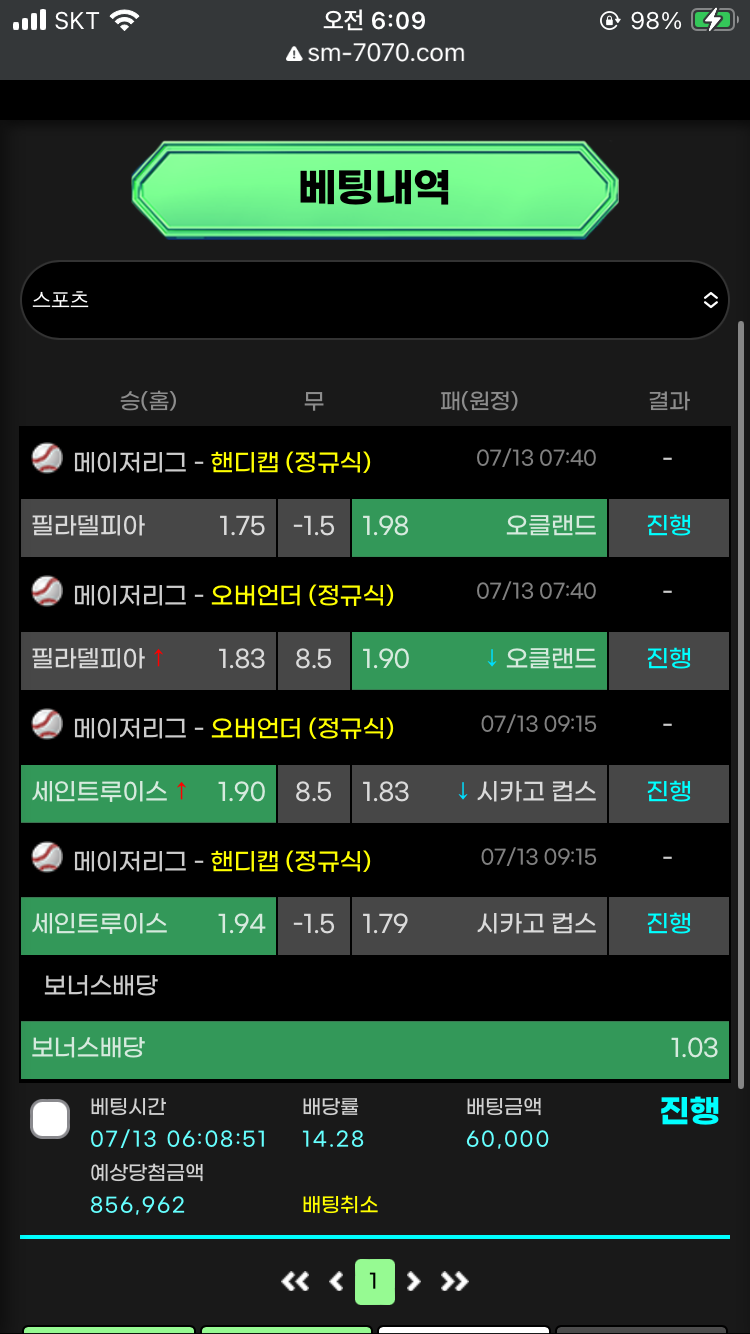Select page 1 in pagination
750x1334 pixels.
tap(374, 1282)
